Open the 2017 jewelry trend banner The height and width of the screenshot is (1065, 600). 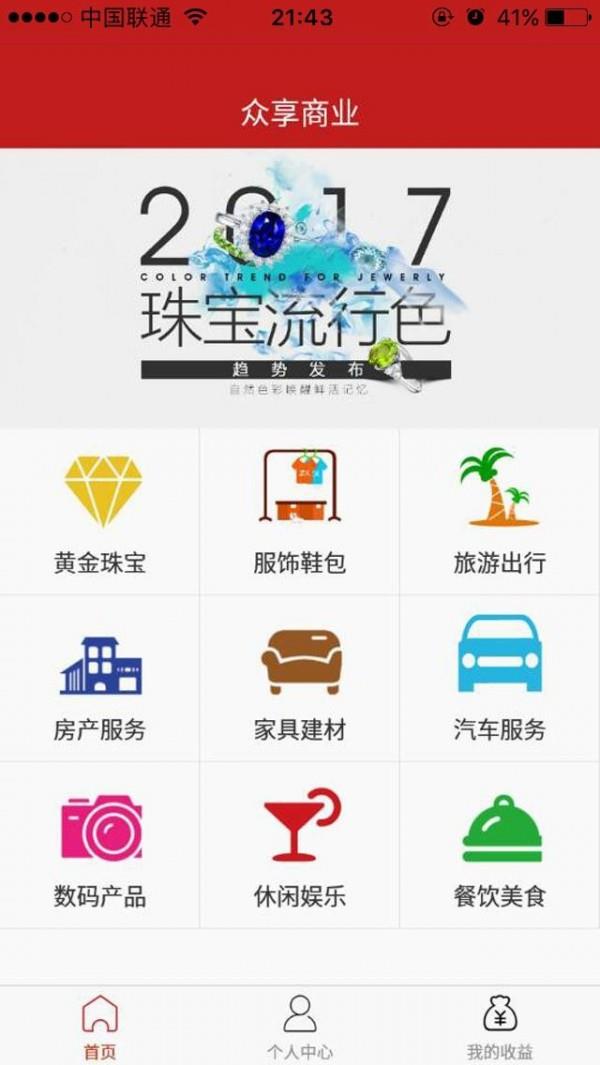coord(300,288)
